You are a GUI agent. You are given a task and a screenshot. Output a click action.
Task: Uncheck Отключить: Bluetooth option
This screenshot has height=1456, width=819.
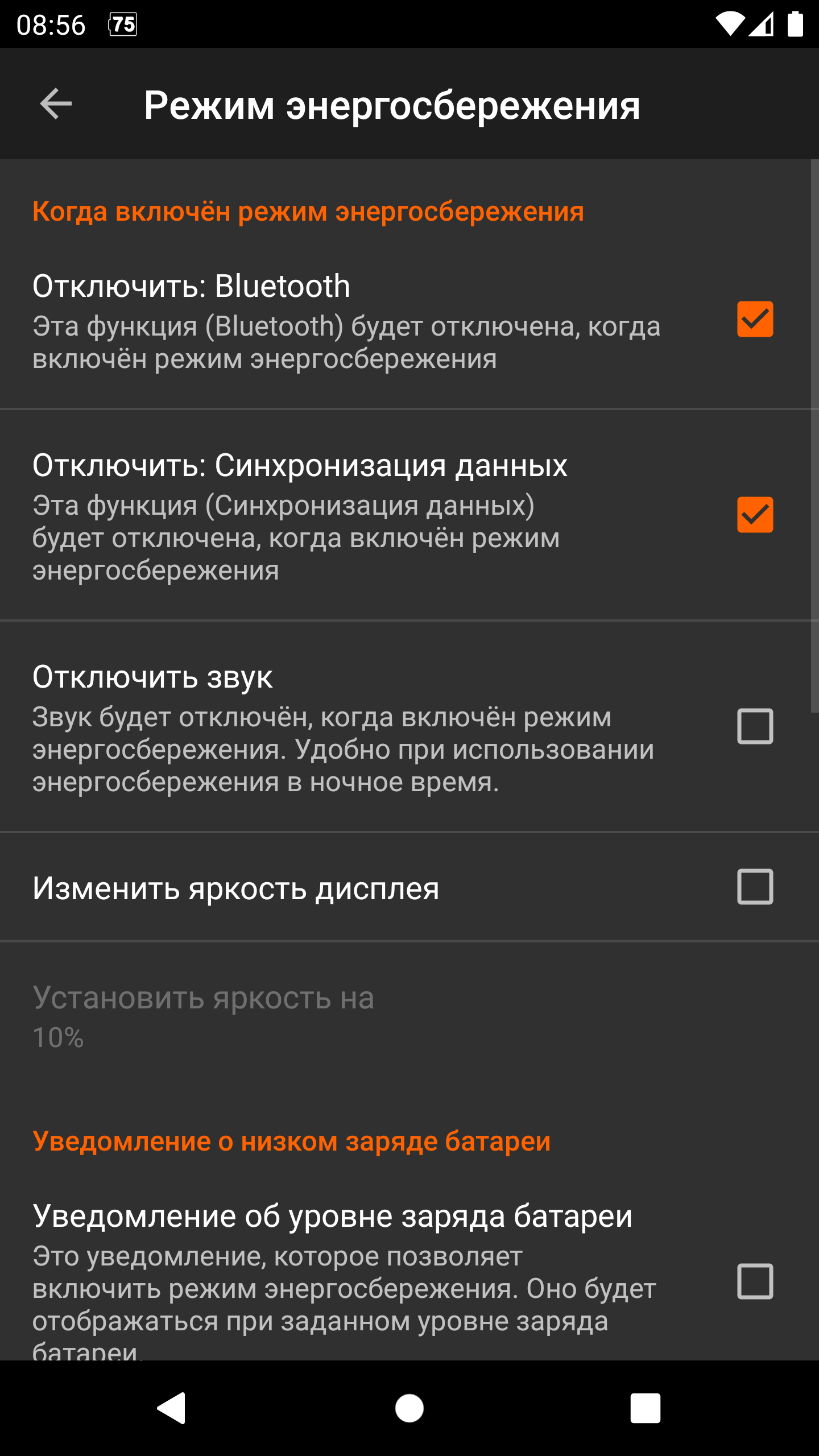pyautogui.click(x=755, y=319)
